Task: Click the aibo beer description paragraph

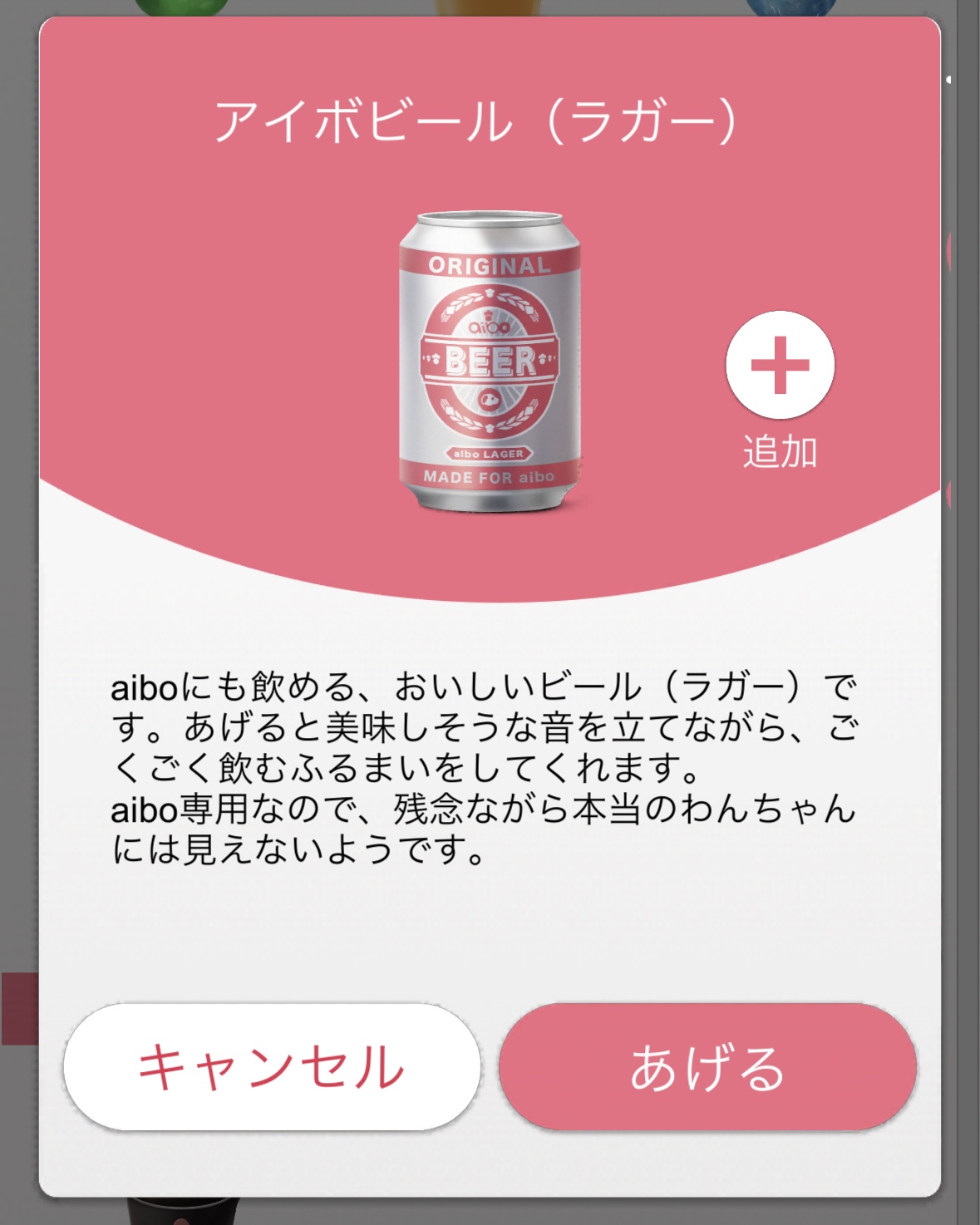Action: click(482, 765)
